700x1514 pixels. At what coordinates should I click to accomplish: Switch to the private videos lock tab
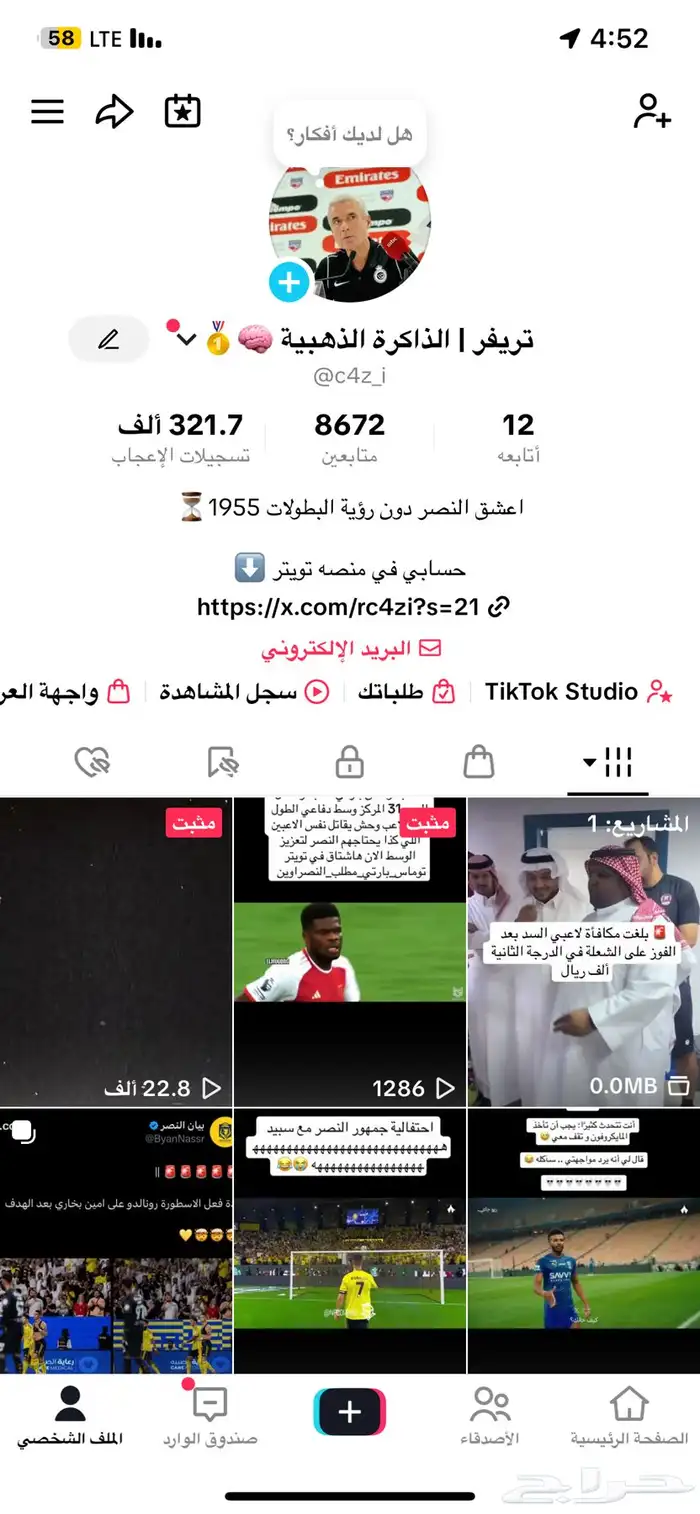coord(349,763)
